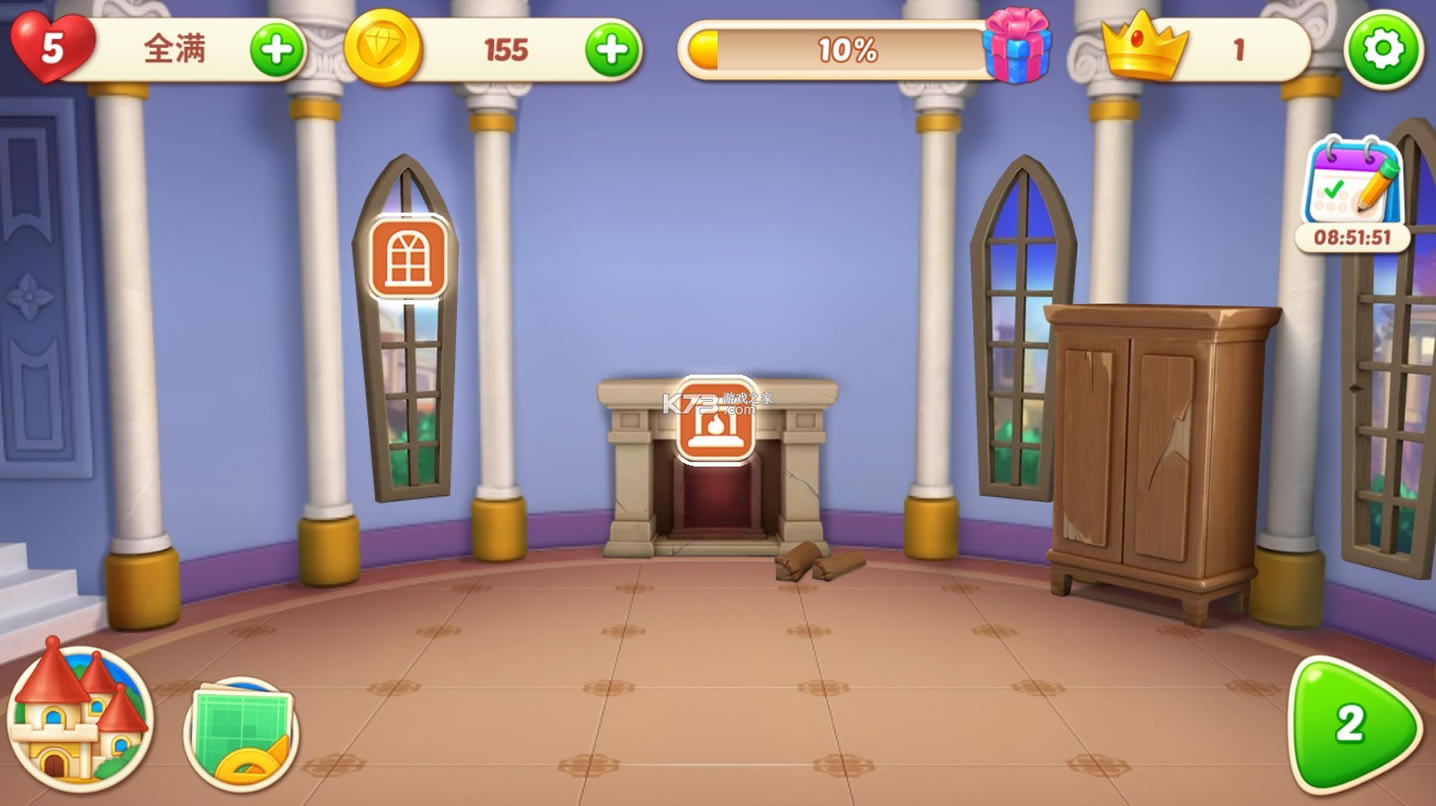Open the settings gear
The width and height of the screenshot is (1436, 806).
1383,50
